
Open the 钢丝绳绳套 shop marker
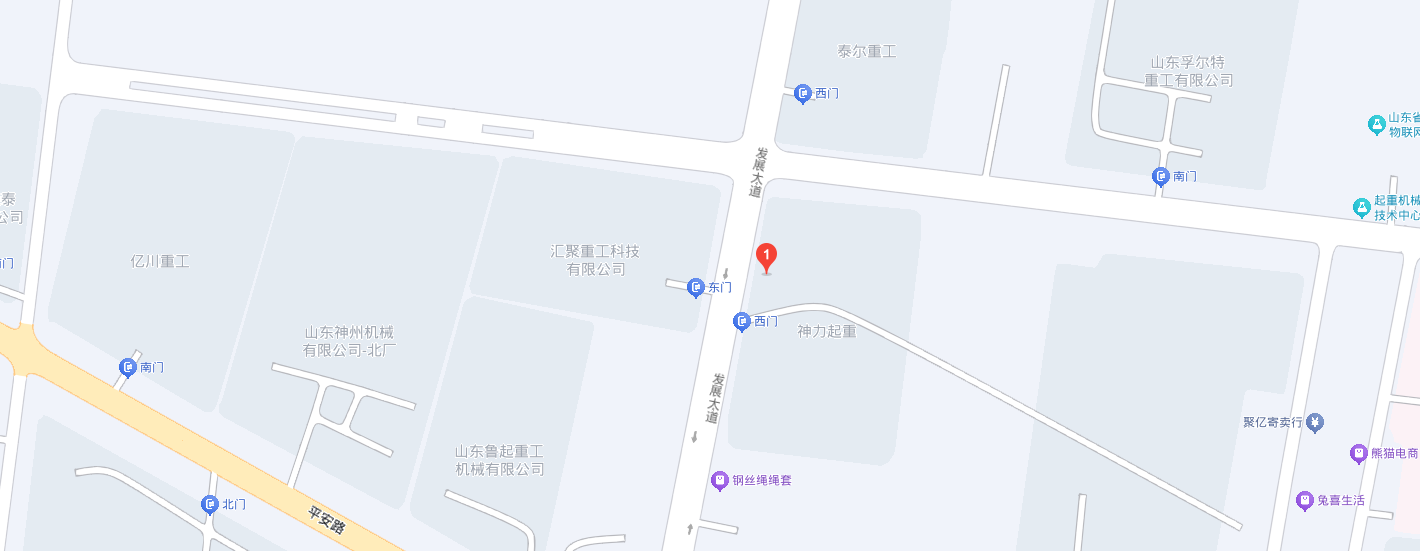pos(720,481)
